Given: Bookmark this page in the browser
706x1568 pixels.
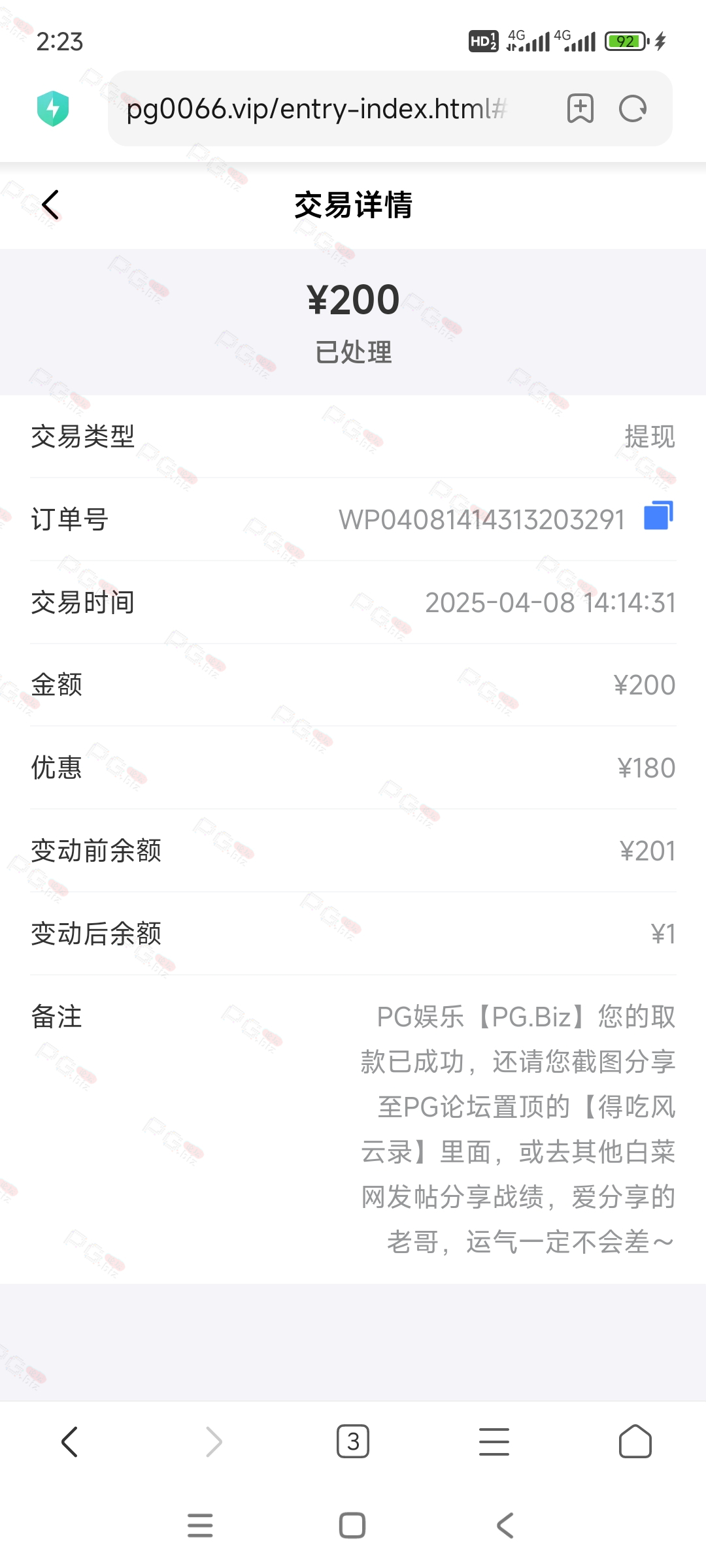Looking at the screenshot, I should click(x=580, y=108).
